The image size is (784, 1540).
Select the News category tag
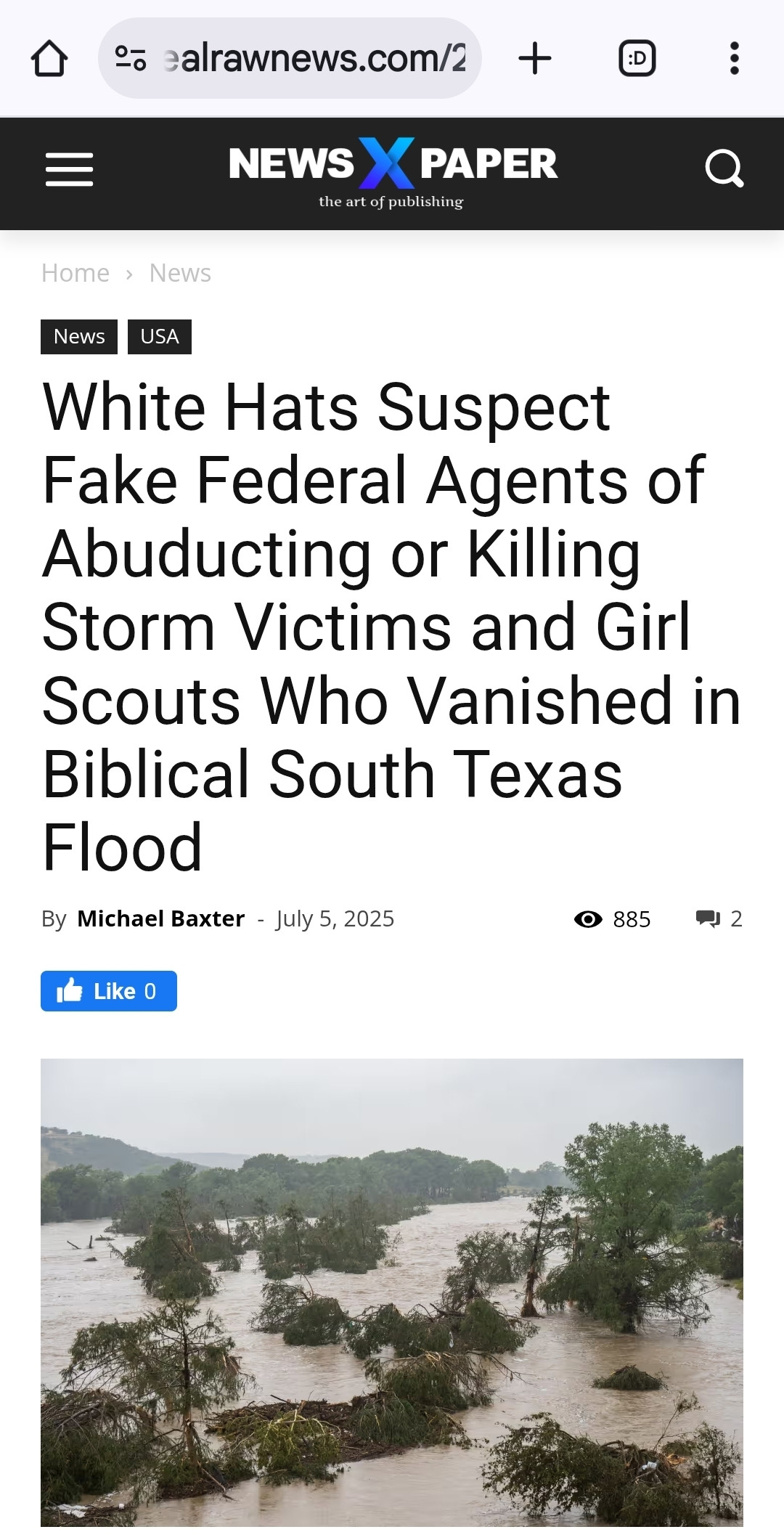[x=79, y=337]
